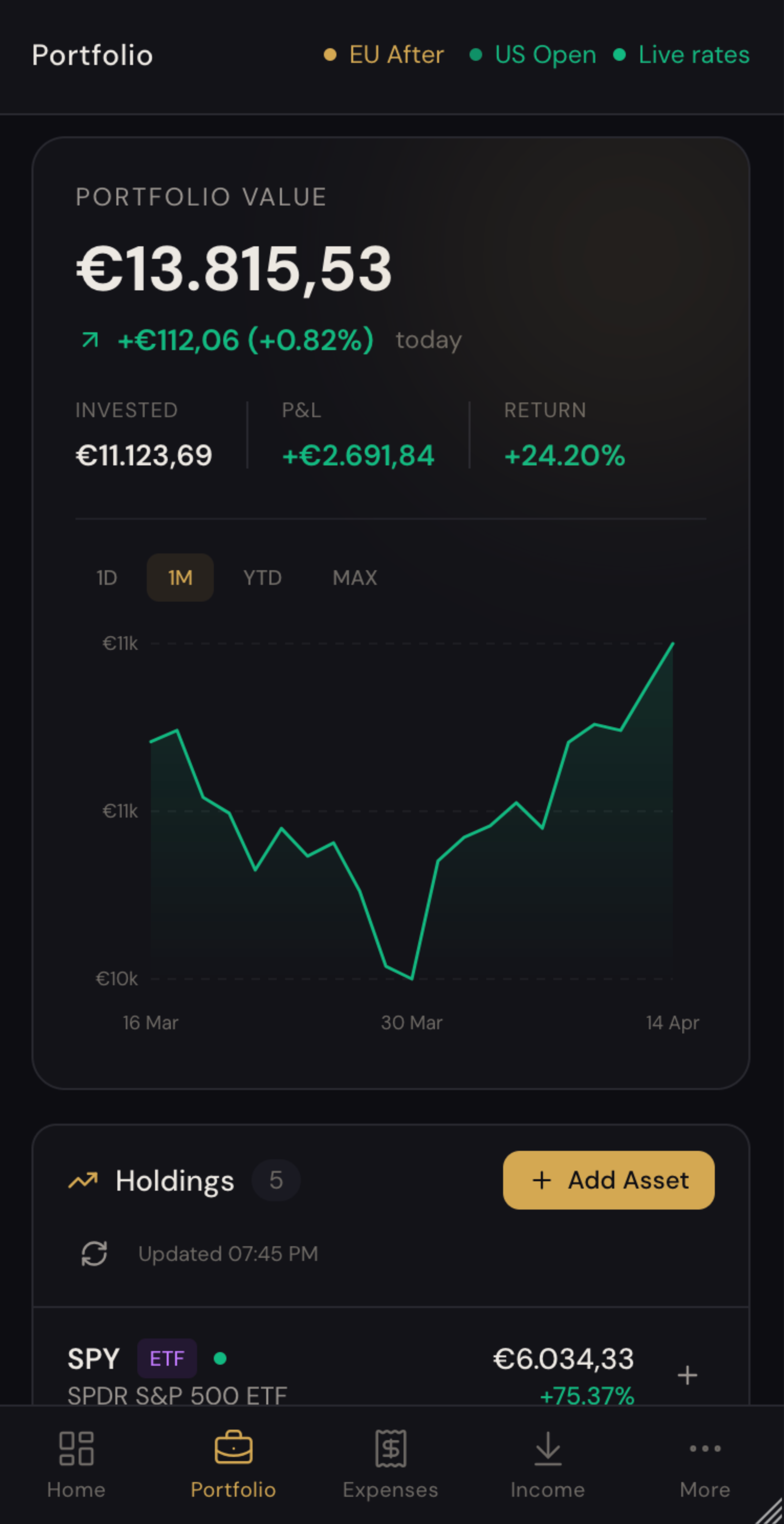Select the MAX time range

tap(354, 578)
